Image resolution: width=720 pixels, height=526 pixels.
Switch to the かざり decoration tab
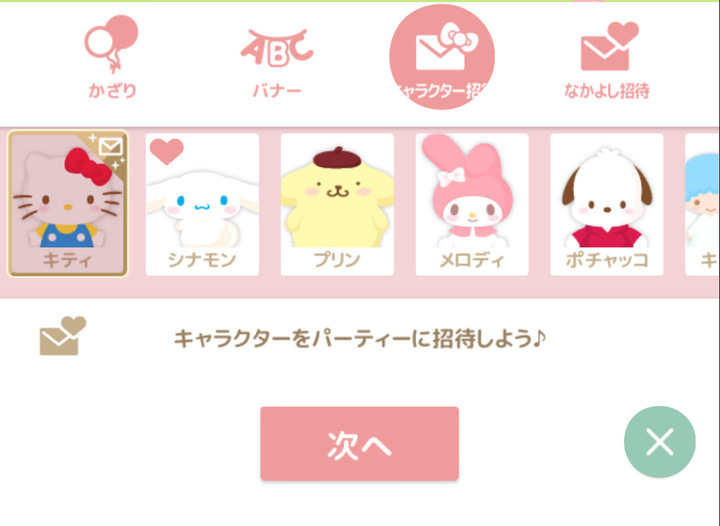(x=111, y=60)
